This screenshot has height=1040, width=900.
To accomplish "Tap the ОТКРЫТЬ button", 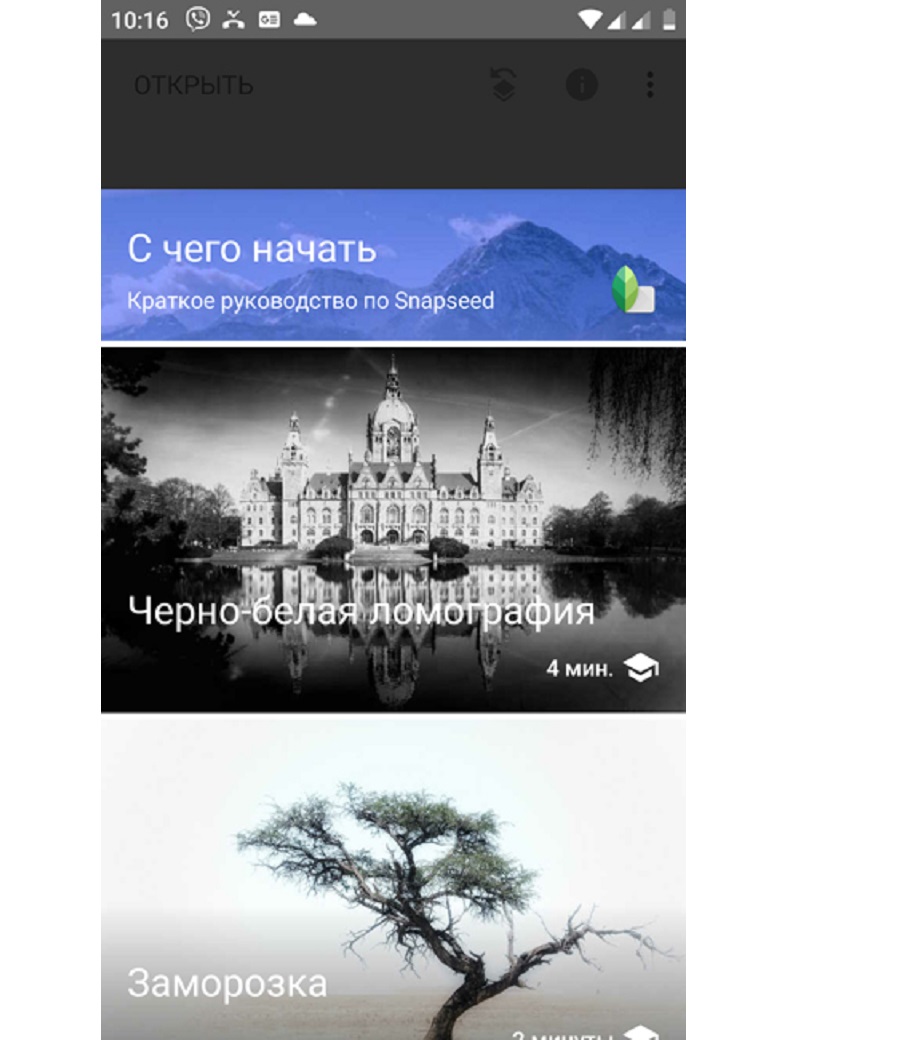I will (194, 85).
